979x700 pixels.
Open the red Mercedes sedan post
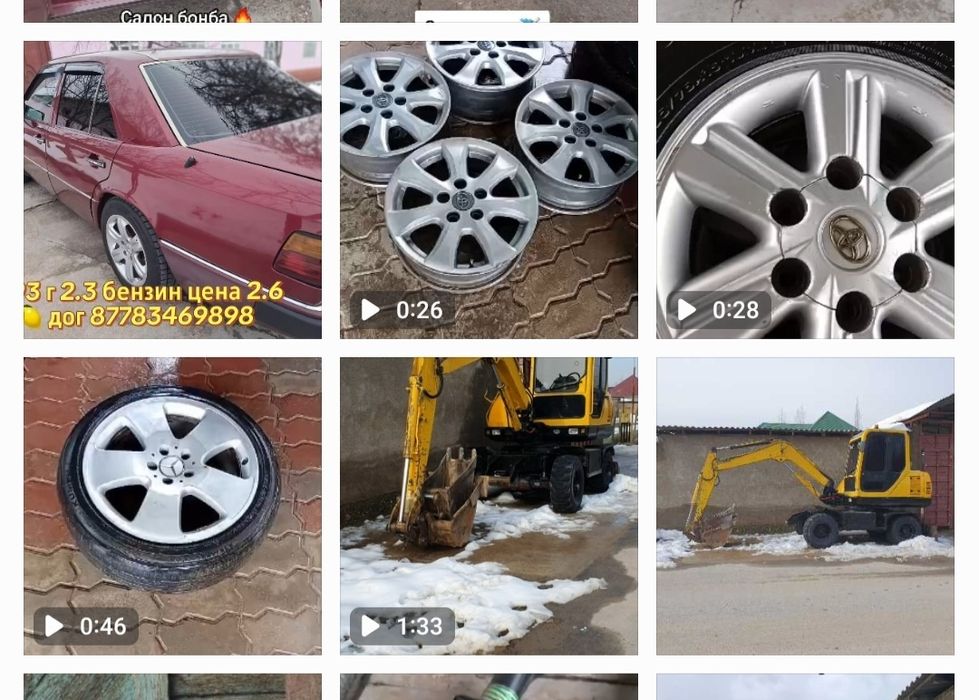click(172, 189)
